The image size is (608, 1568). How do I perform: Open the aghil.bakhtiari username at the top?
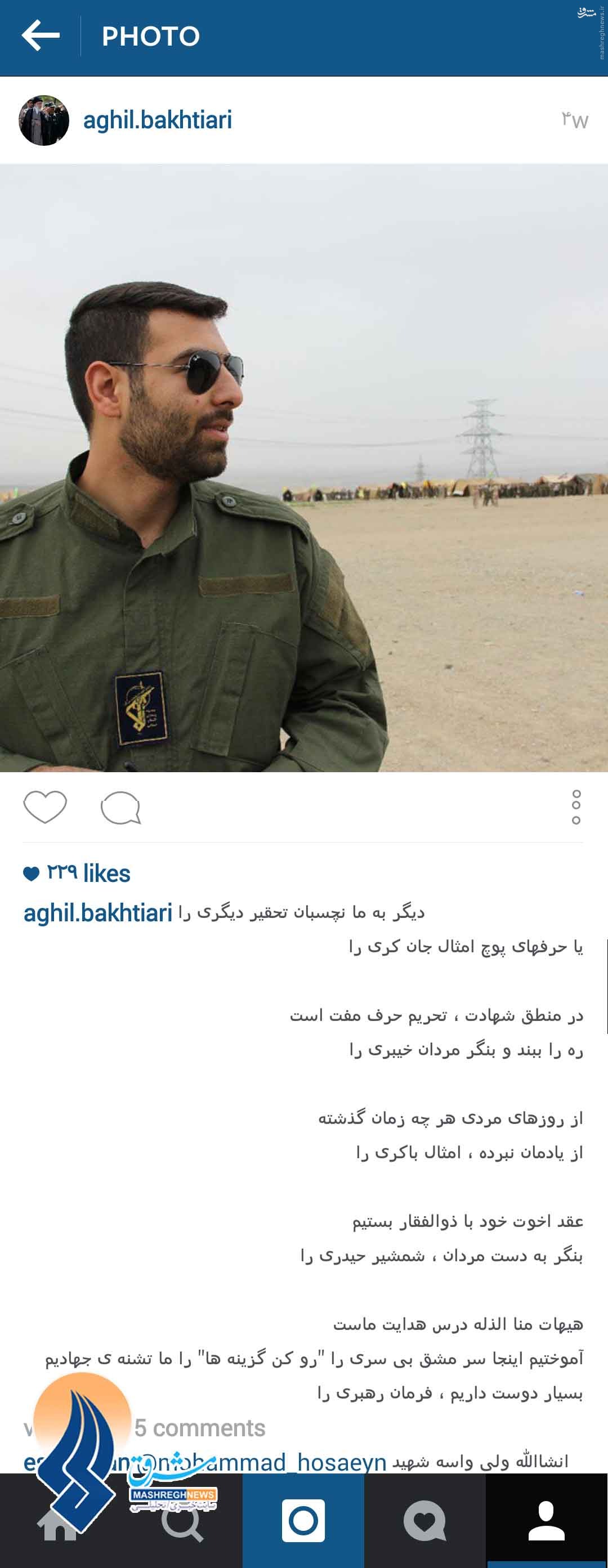coord(158,120)
